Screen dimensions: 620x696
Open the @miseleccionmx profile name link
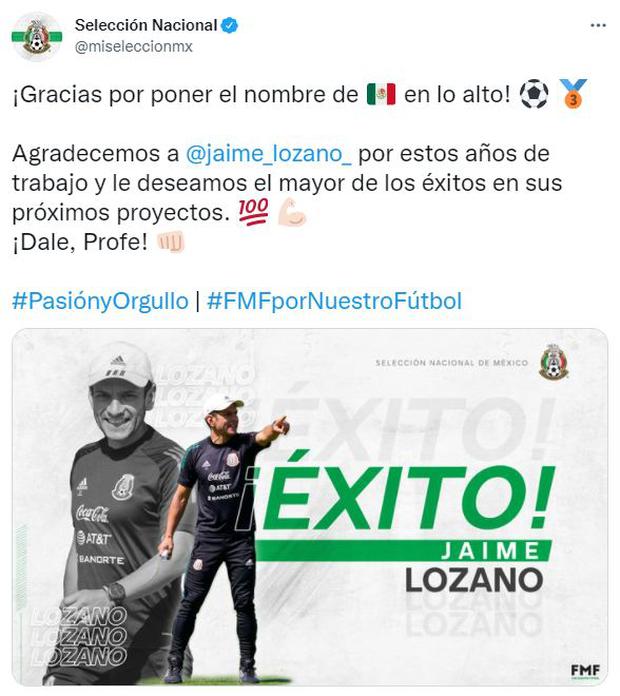pyautogui.click(x=134, y=46)
